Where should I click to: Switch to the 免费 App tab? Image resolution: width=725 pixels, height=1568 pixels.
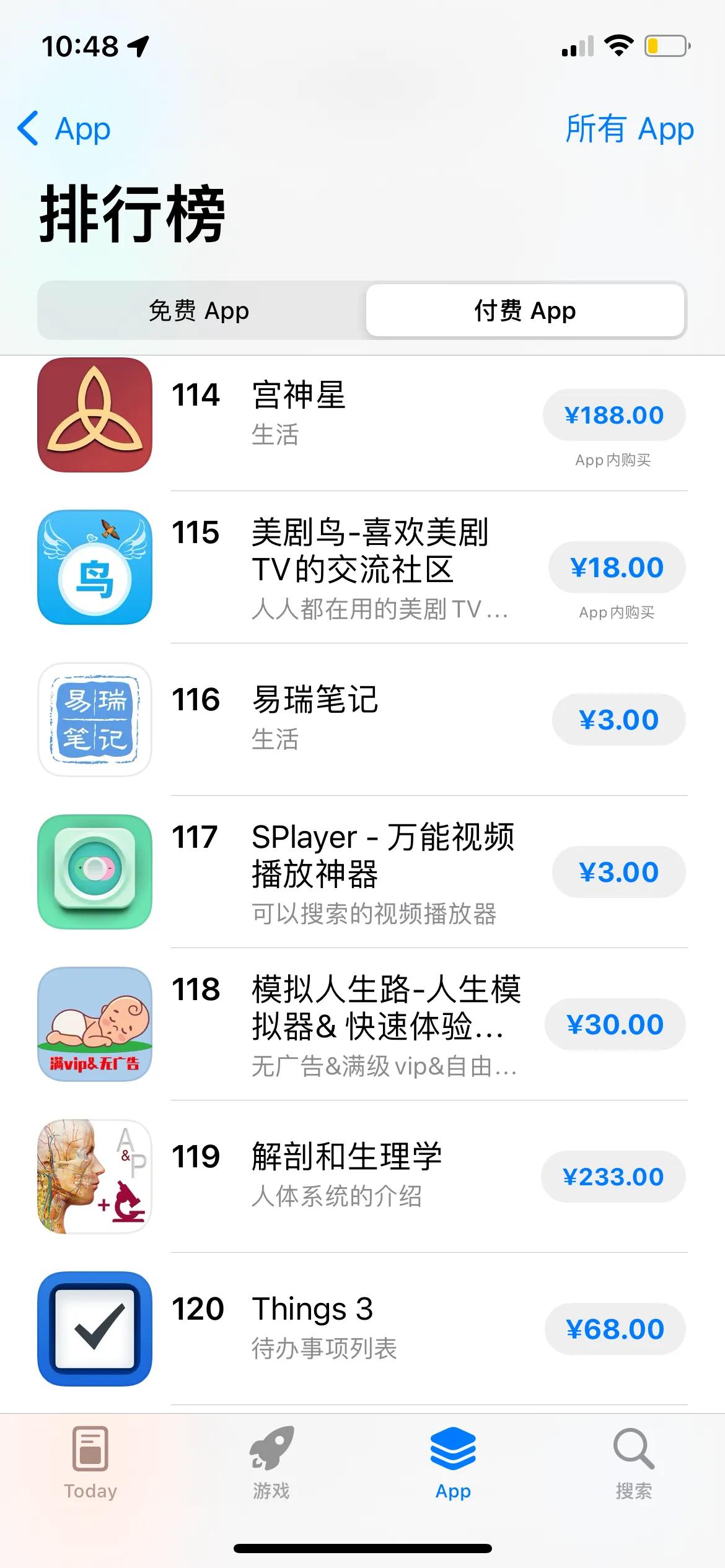click(198, 310)
